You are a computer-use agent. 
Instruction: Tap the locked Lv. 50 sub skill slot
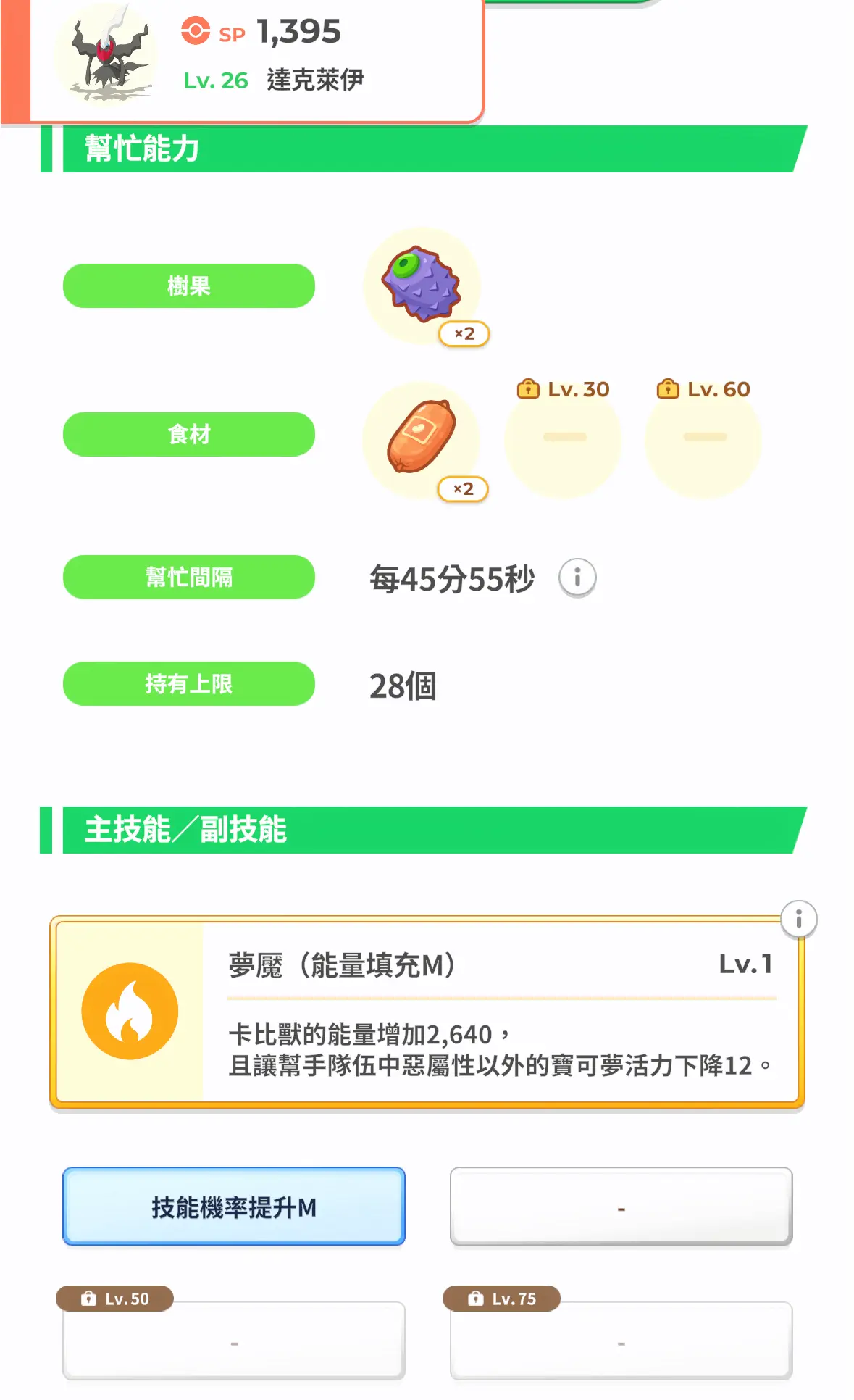[x=234, y=1341]
